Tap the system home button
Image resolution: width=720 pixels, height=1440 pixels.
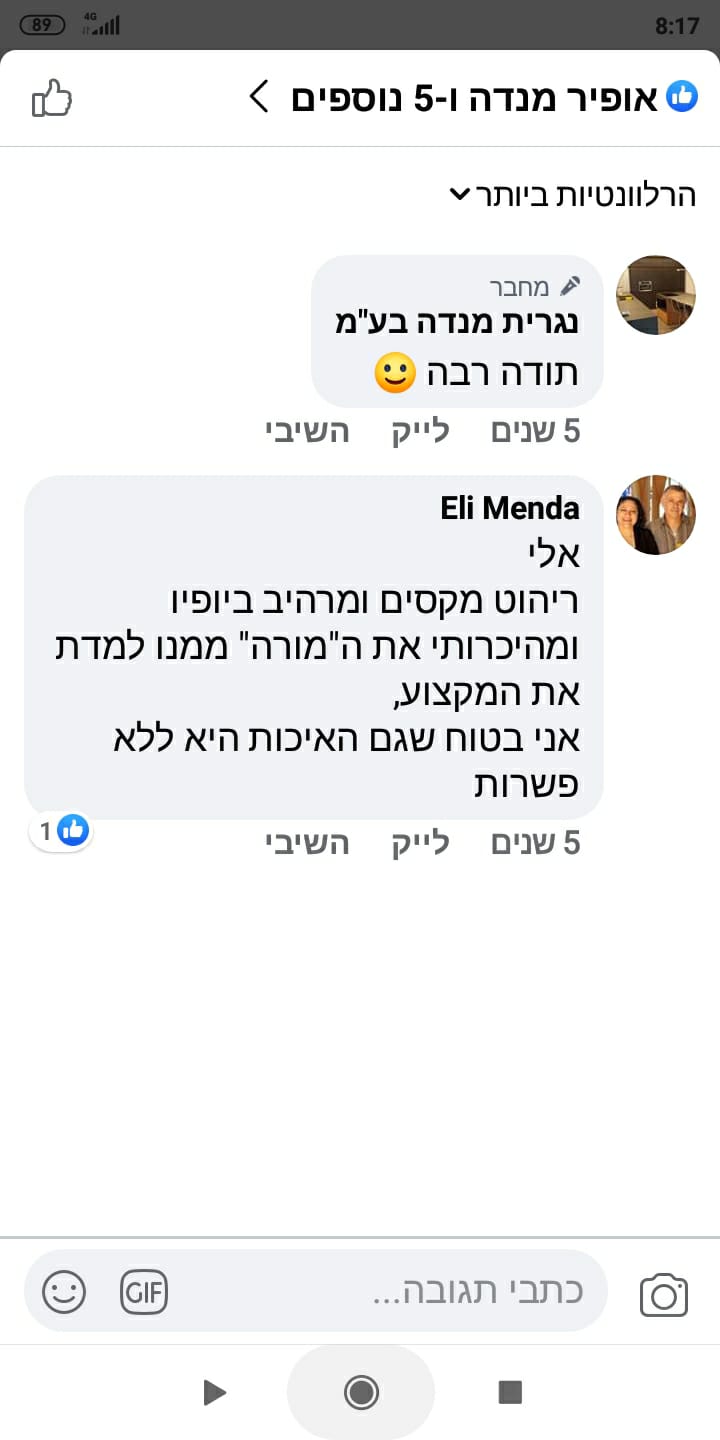point(360,1392)
